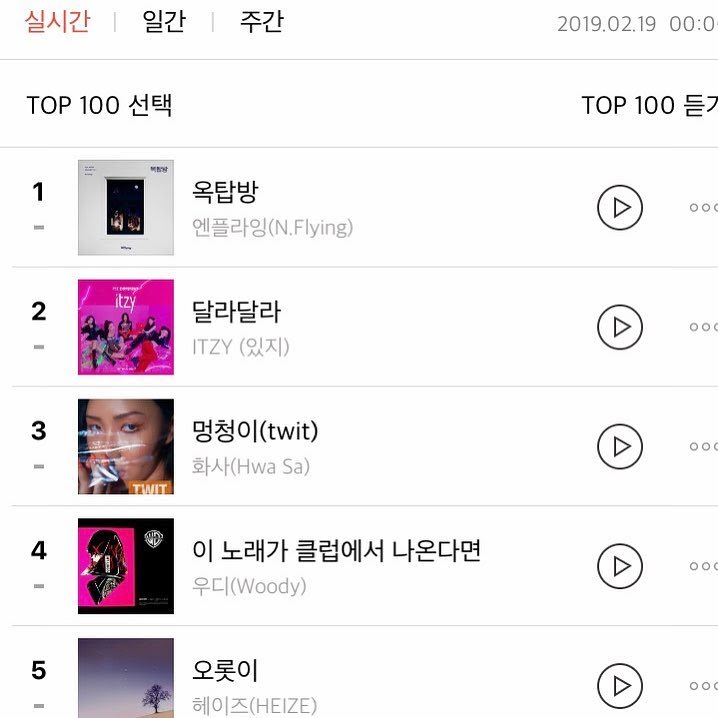
Task: Switch to the 주간 chart tab
Action: (262, 22)
